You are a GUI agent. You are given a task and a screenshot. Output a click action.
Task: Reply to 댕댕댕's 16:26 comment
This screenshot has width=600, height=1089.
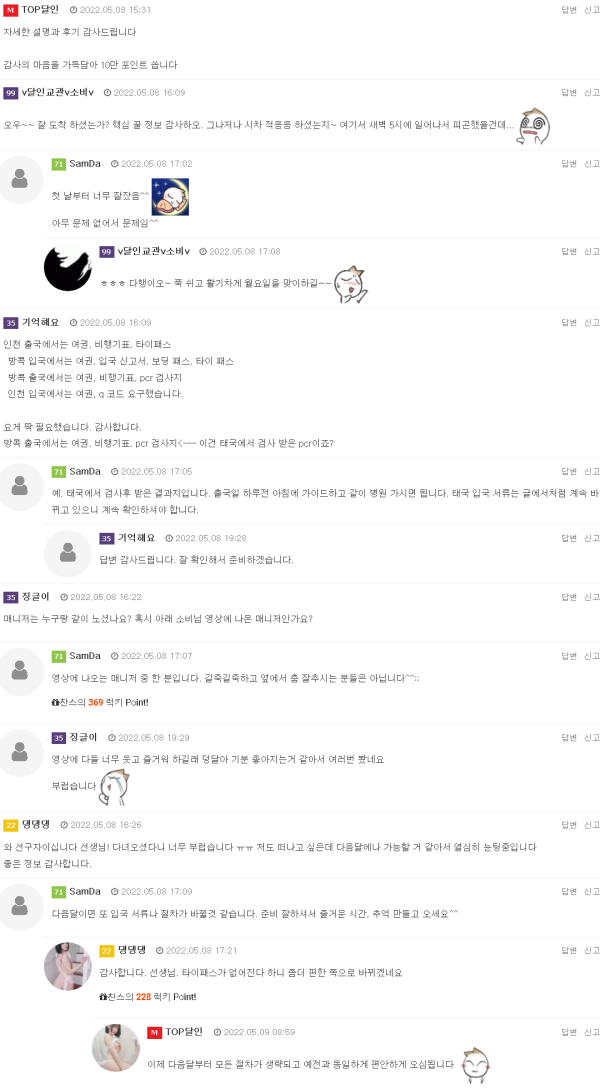point(568,825)
